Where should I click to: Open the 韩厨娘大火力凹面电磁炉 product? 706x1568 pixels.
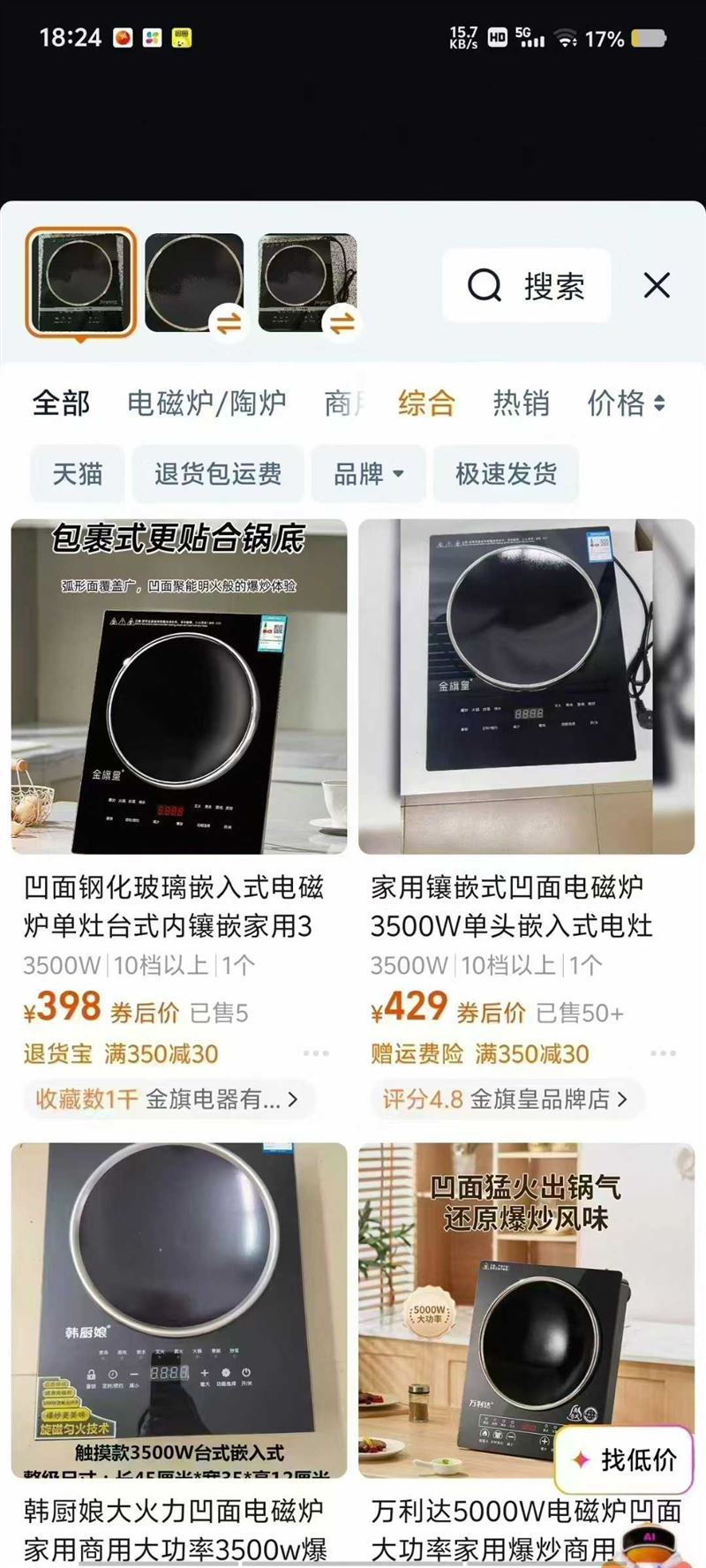(179, 1307)
